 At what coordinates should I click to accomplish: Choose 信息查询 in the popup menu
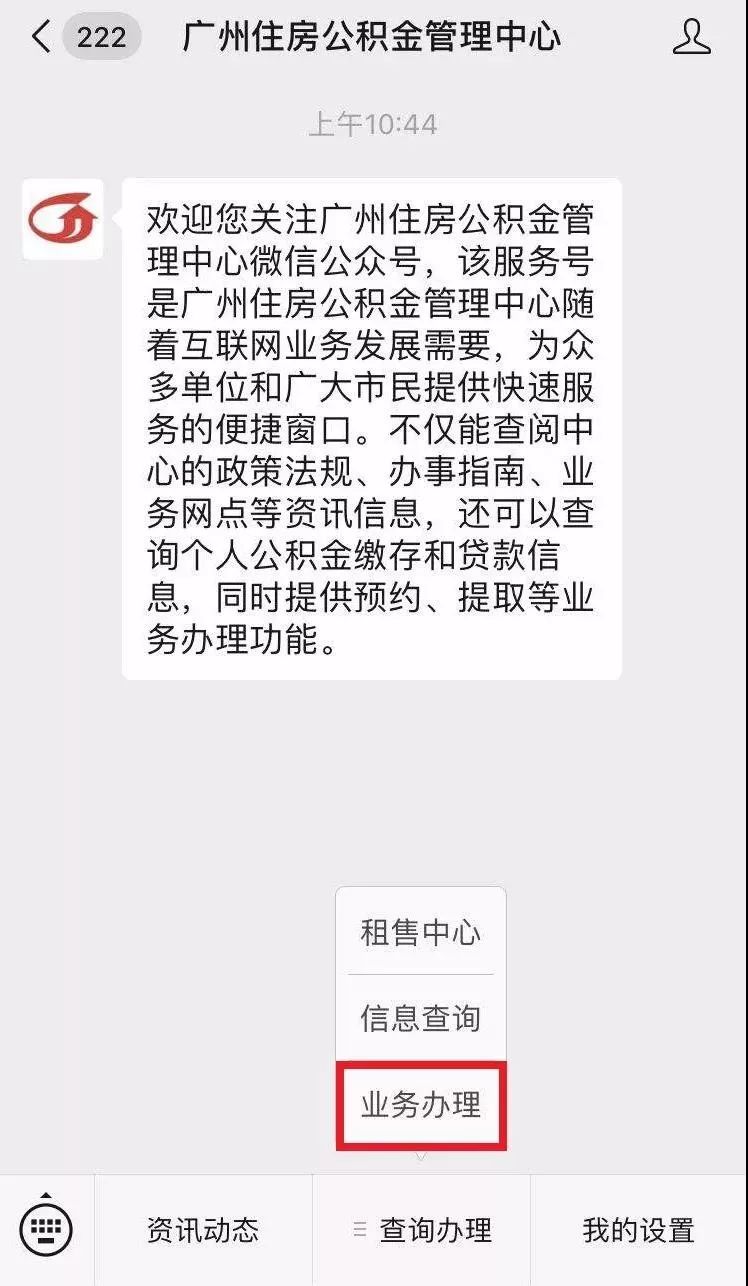click(421, 1018)
